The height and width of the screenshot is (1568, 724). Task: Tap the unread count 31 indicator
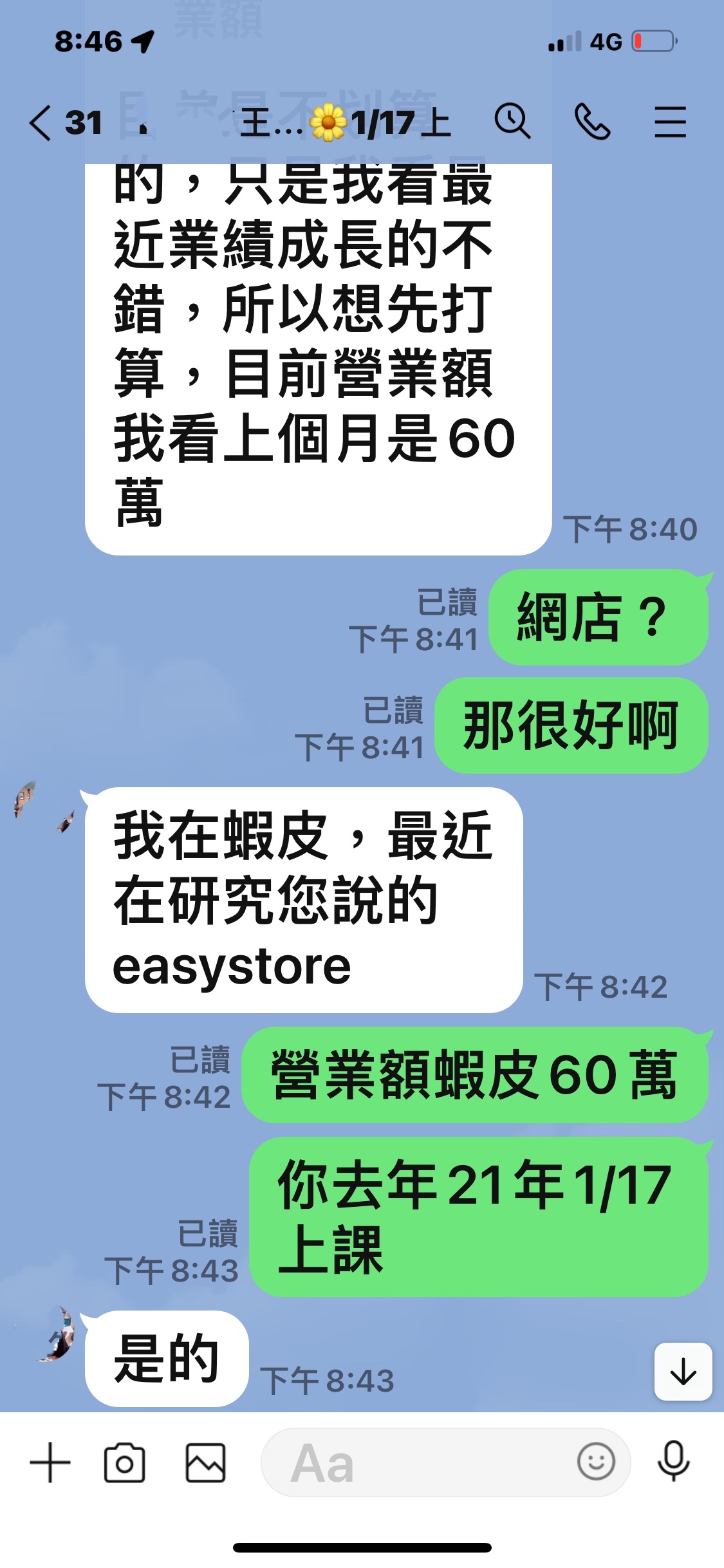84,122
